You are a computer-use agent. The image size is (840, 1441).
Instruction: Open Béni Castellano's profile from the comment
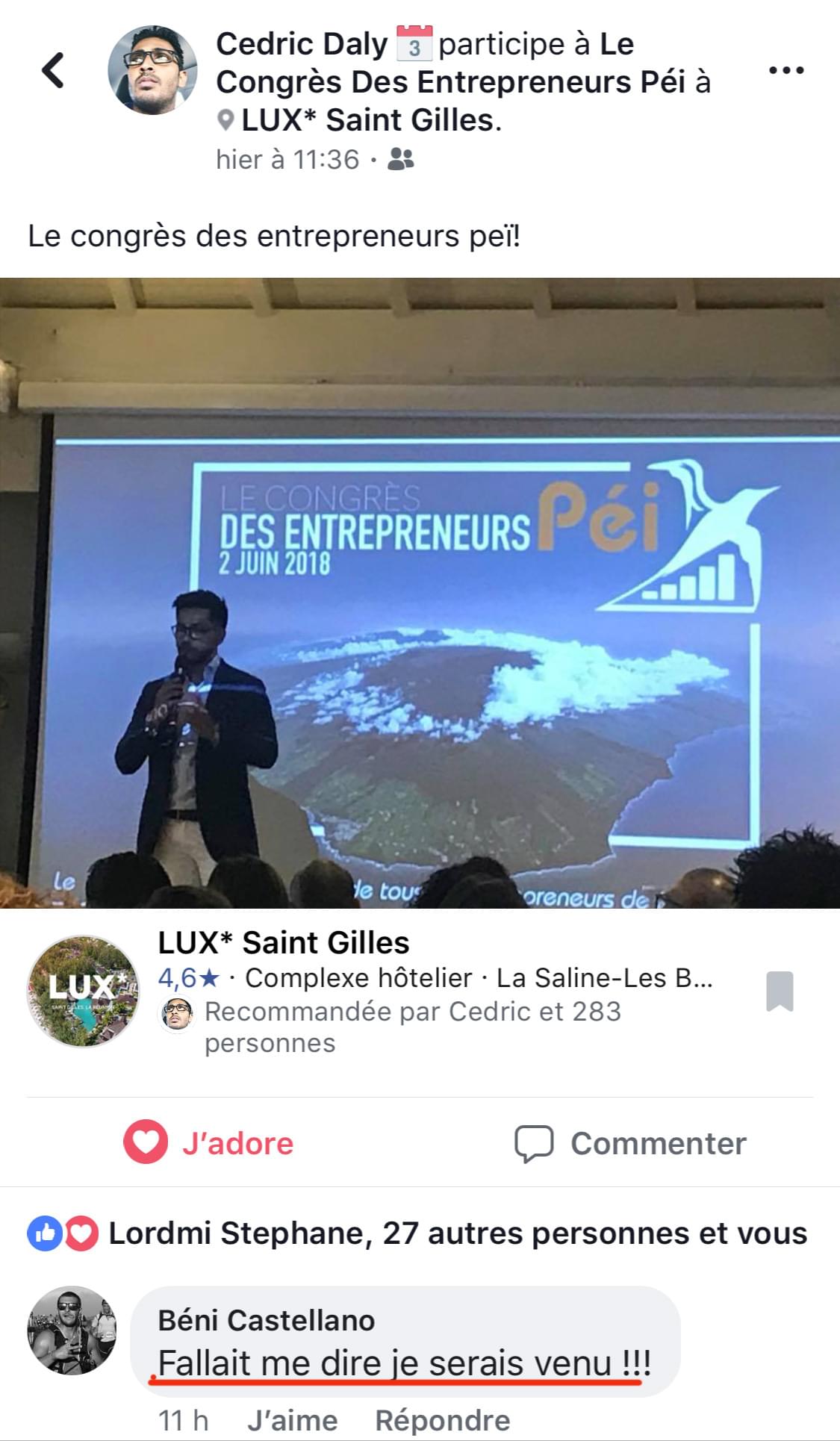pyautogui.click(x=266, y=1320)
